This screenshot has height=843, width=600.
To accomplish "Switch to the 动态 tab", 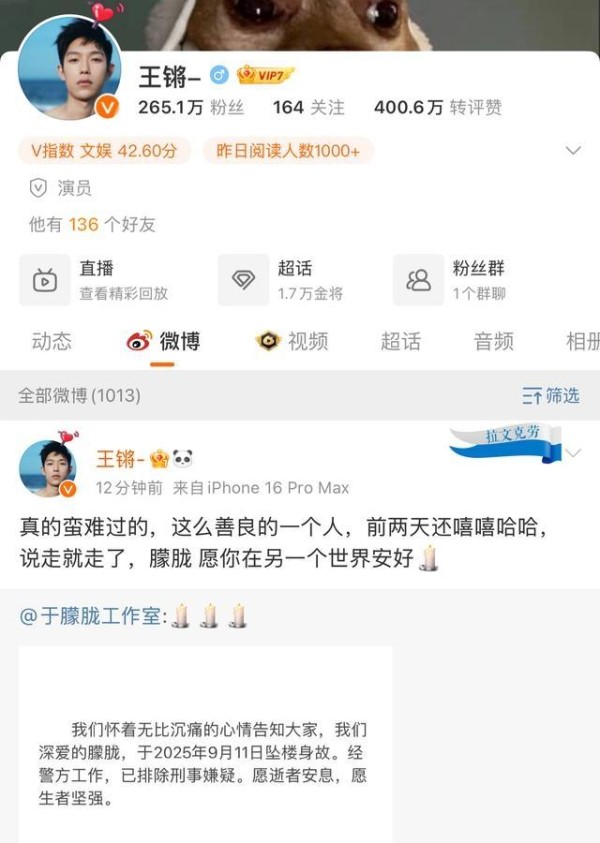I will (51, 341).
